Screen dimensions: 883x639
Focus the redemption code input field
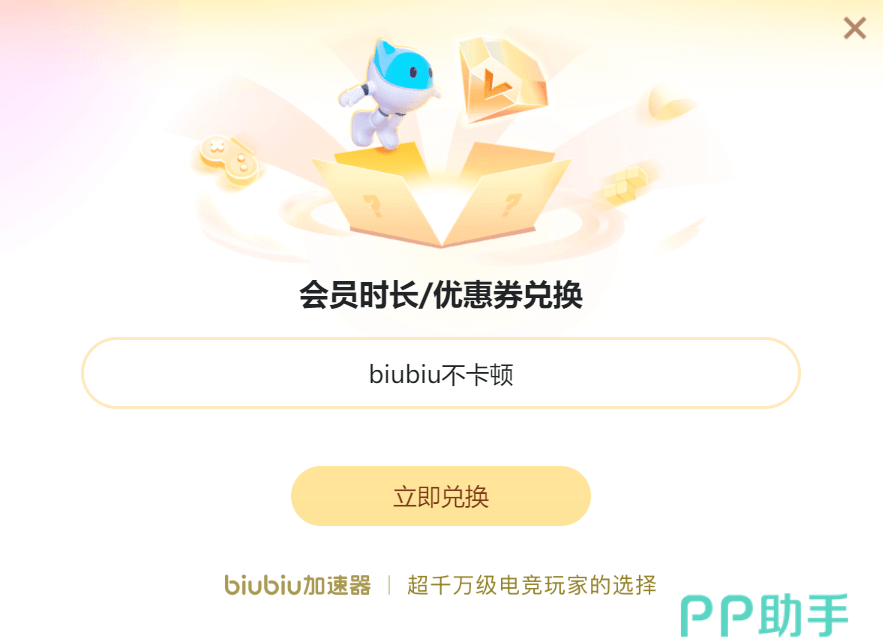440,374
